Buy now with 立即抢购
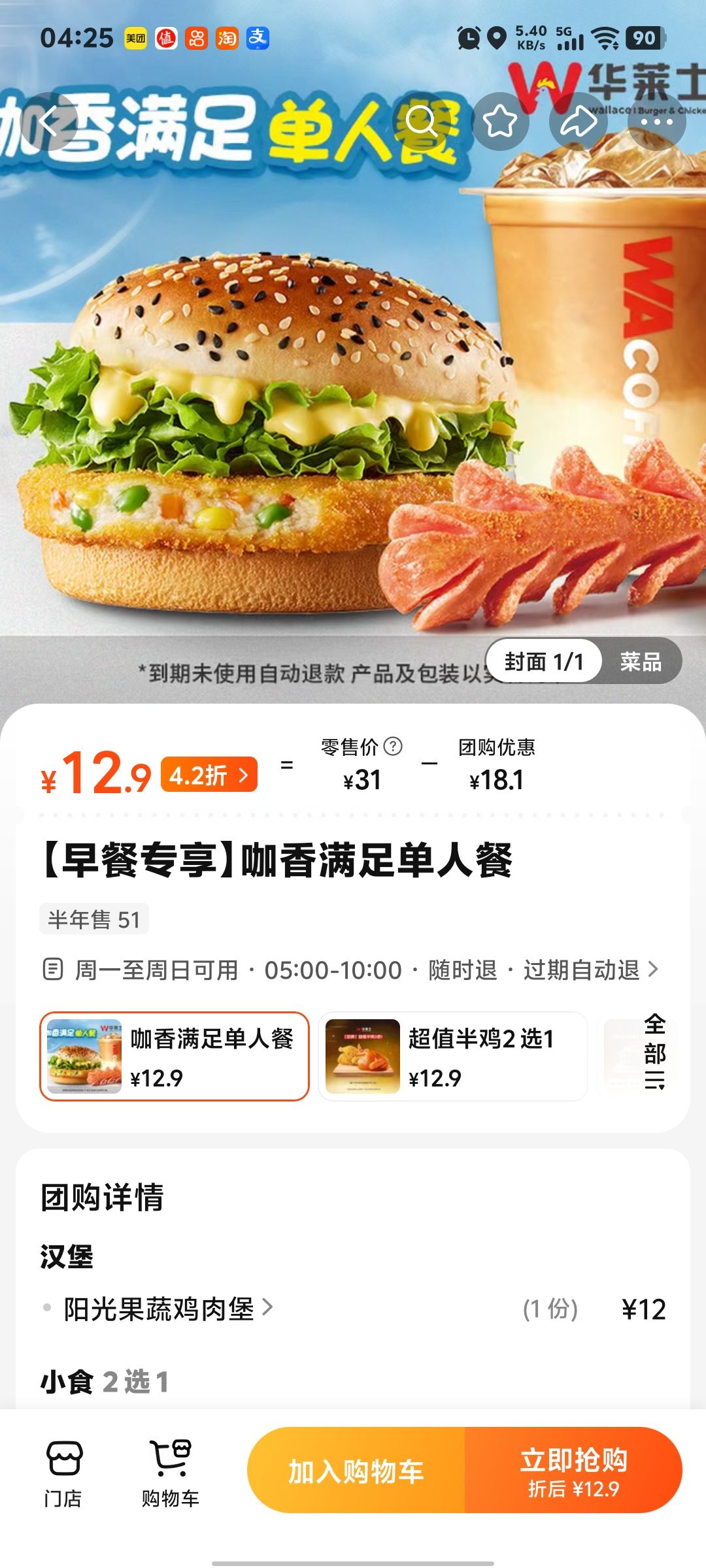 point(573,1470)
